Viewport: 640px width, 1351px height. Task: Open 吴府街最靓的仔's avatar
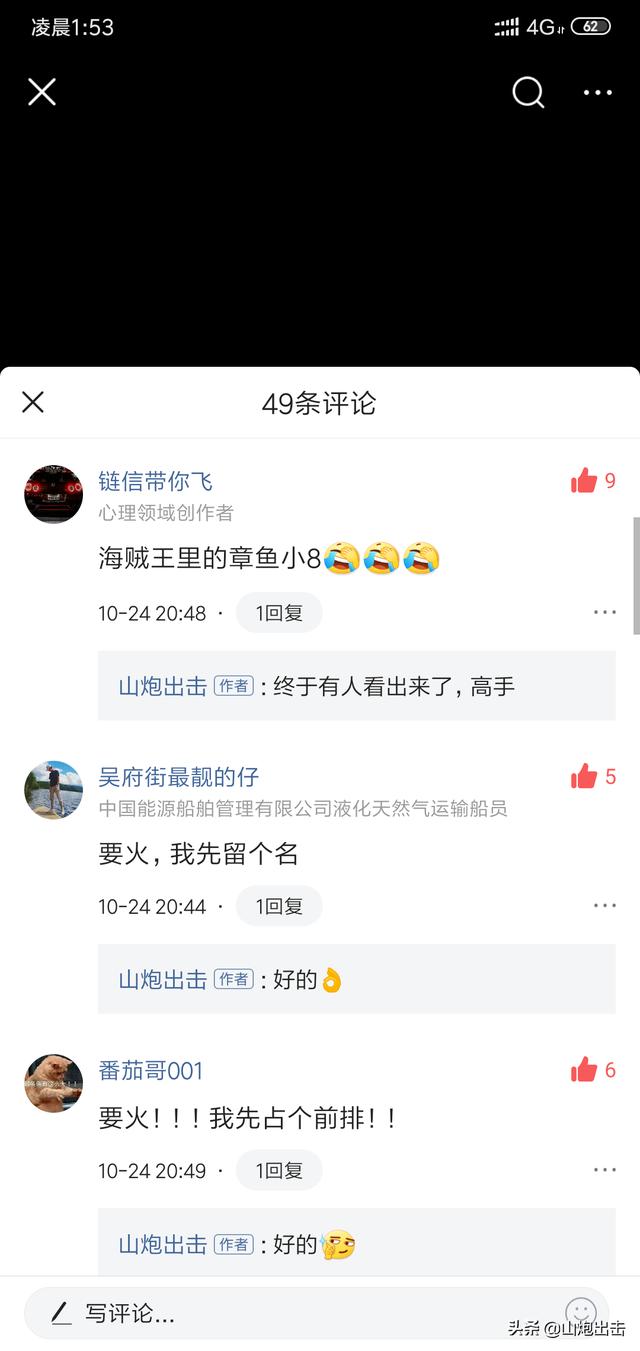(54, 790)
